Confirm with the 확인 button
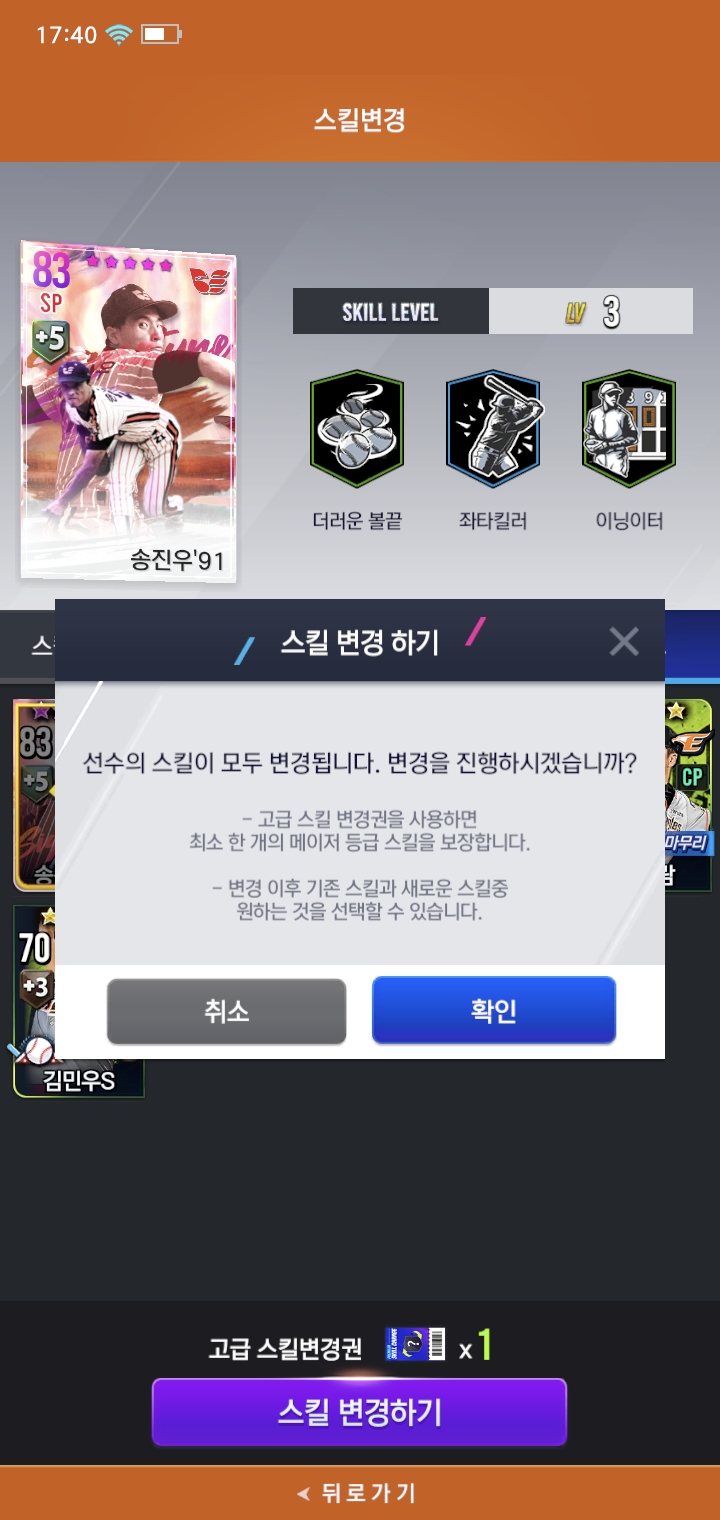Image resolution: width=720 pixels, height=1520 pixels. (x=494, y=1011)
